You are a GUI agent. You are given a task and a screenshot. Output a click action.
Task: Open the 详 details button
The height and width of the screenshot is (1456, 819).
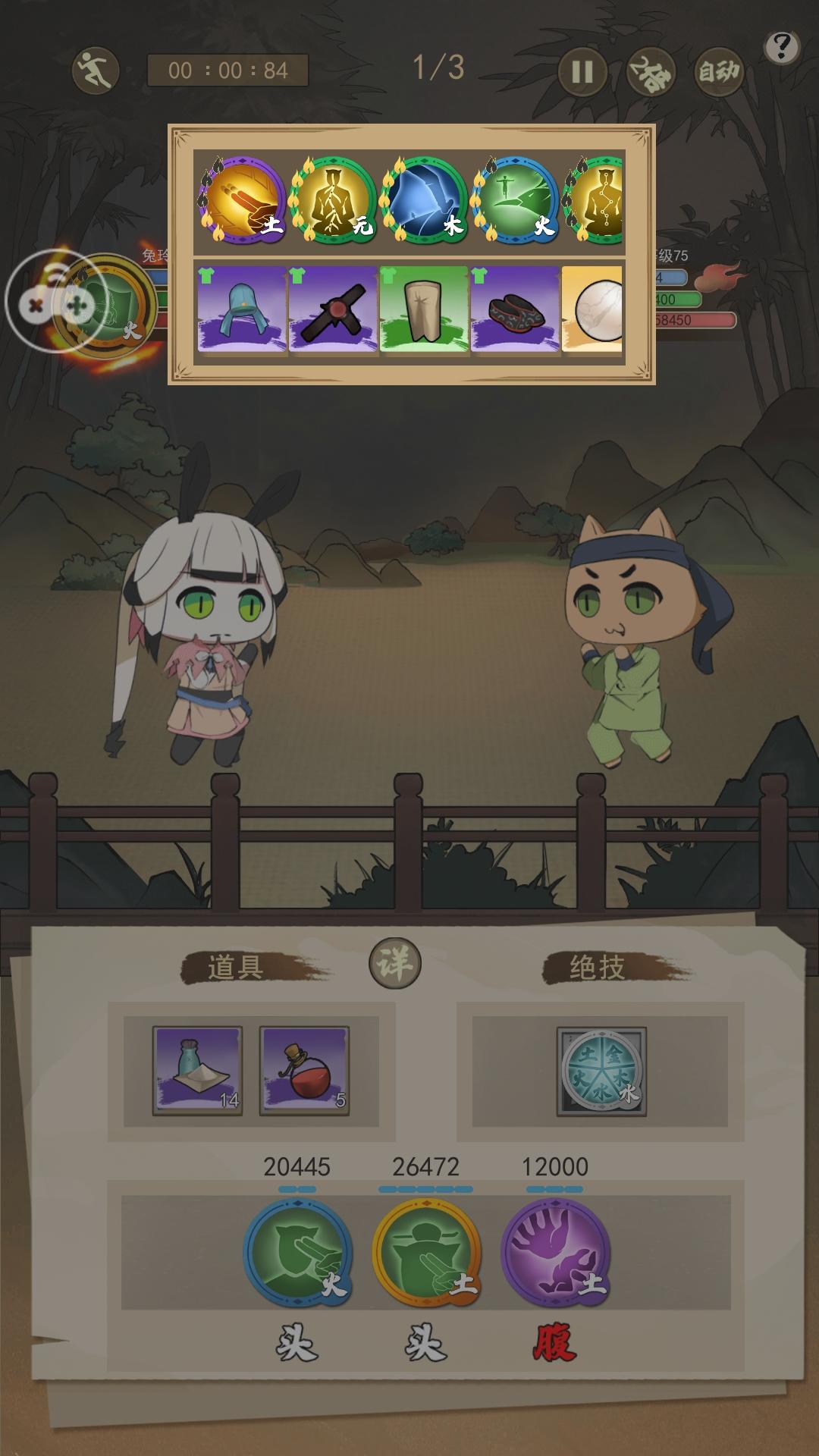click(394, 963)
